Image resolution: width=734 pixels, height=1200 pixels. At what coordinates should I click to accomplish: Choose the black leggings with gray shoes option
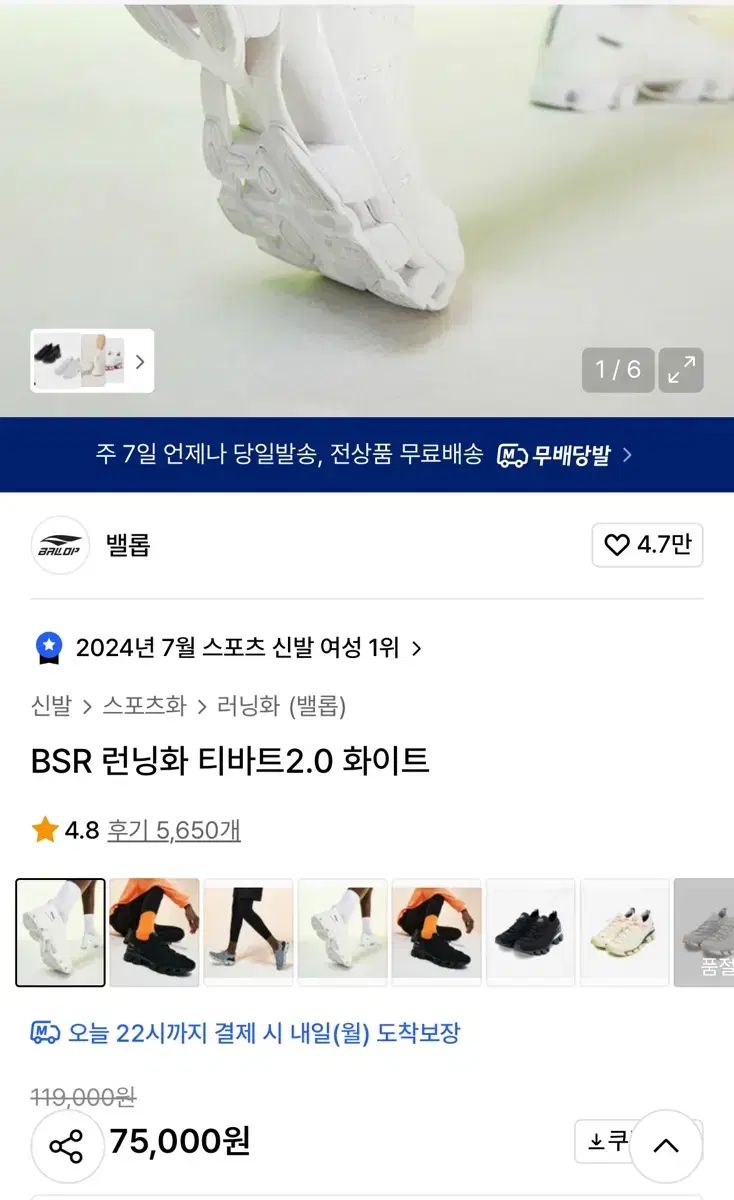click(x=248, y=932)
